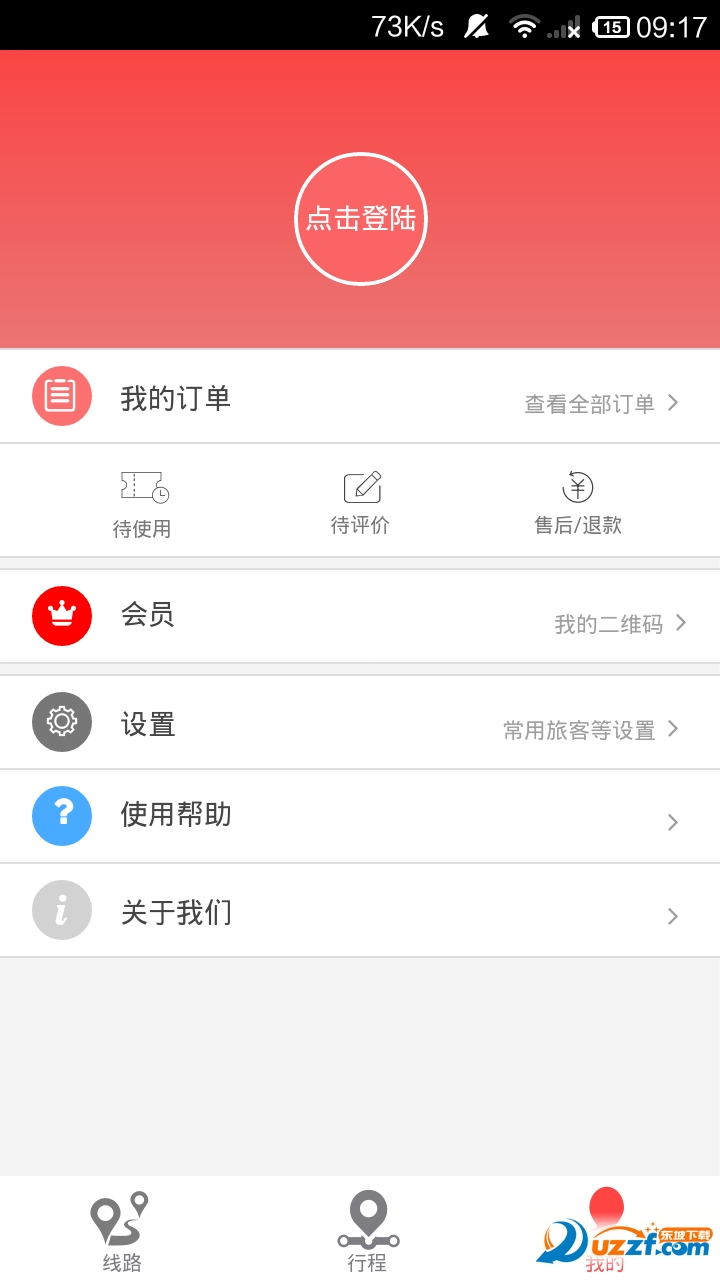The width and height of the screenshot is (720, 1280).
Task: Open the 关于我们 info icon
Action: pos(61,910)
